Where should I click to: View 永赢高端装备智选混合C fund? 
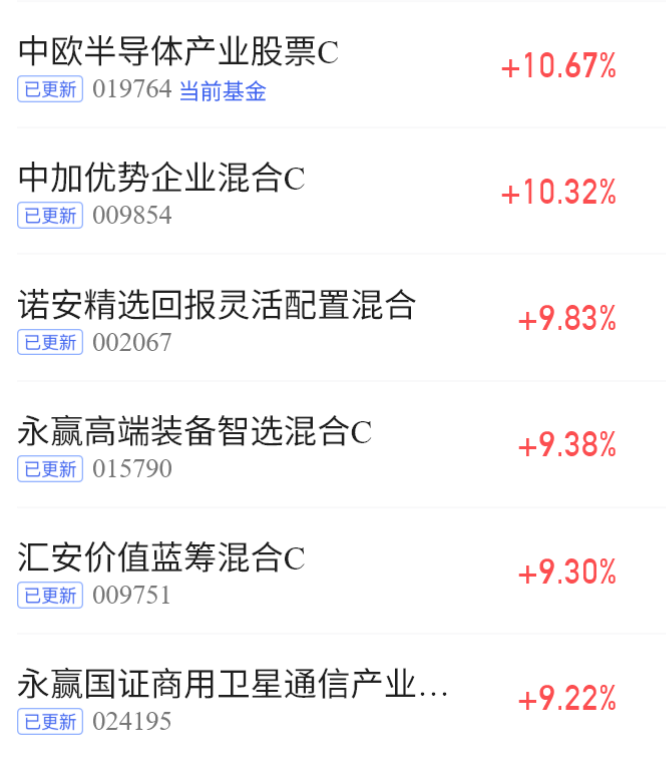click(333, 444)
